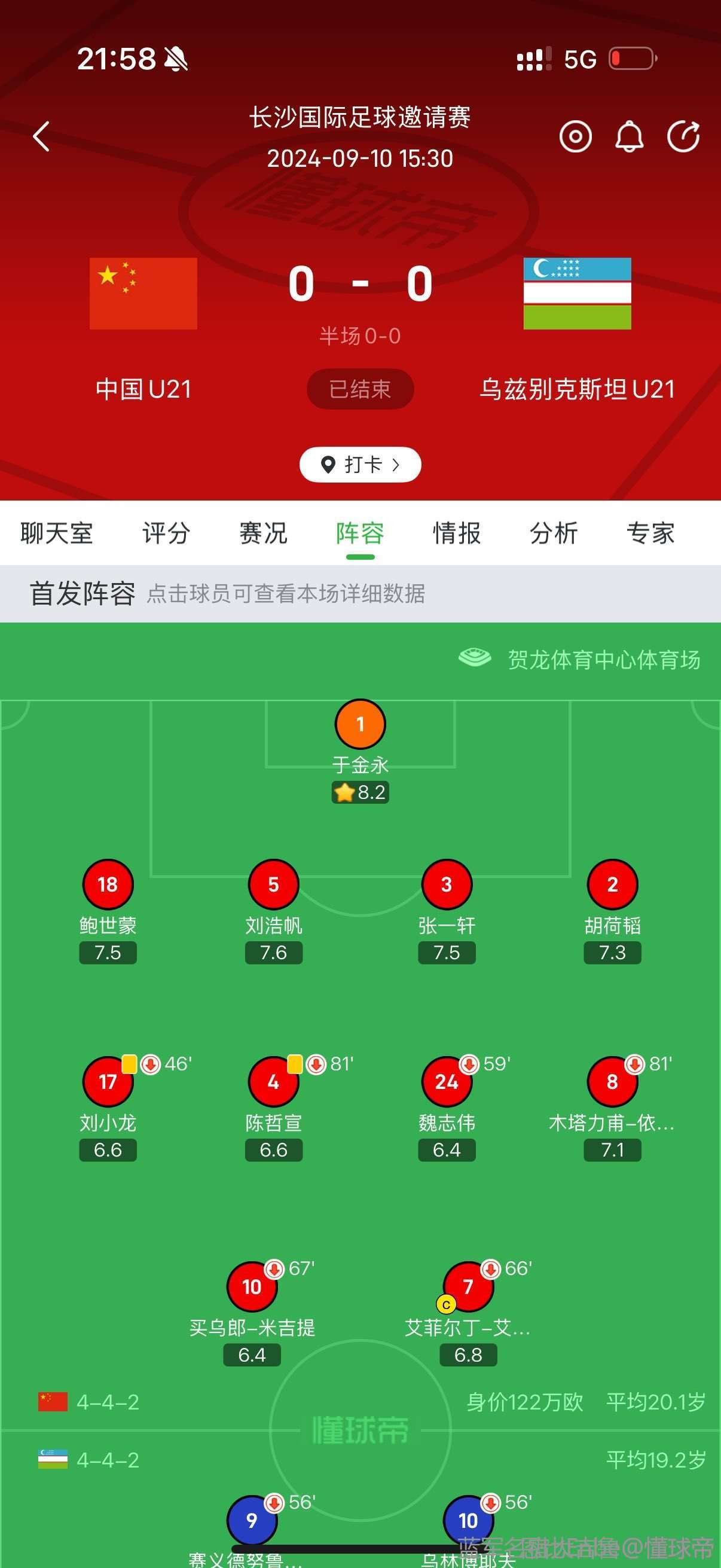721x1568 pixels.
Task: View 陈哲宣 match data
Action: pos(273,1082)
